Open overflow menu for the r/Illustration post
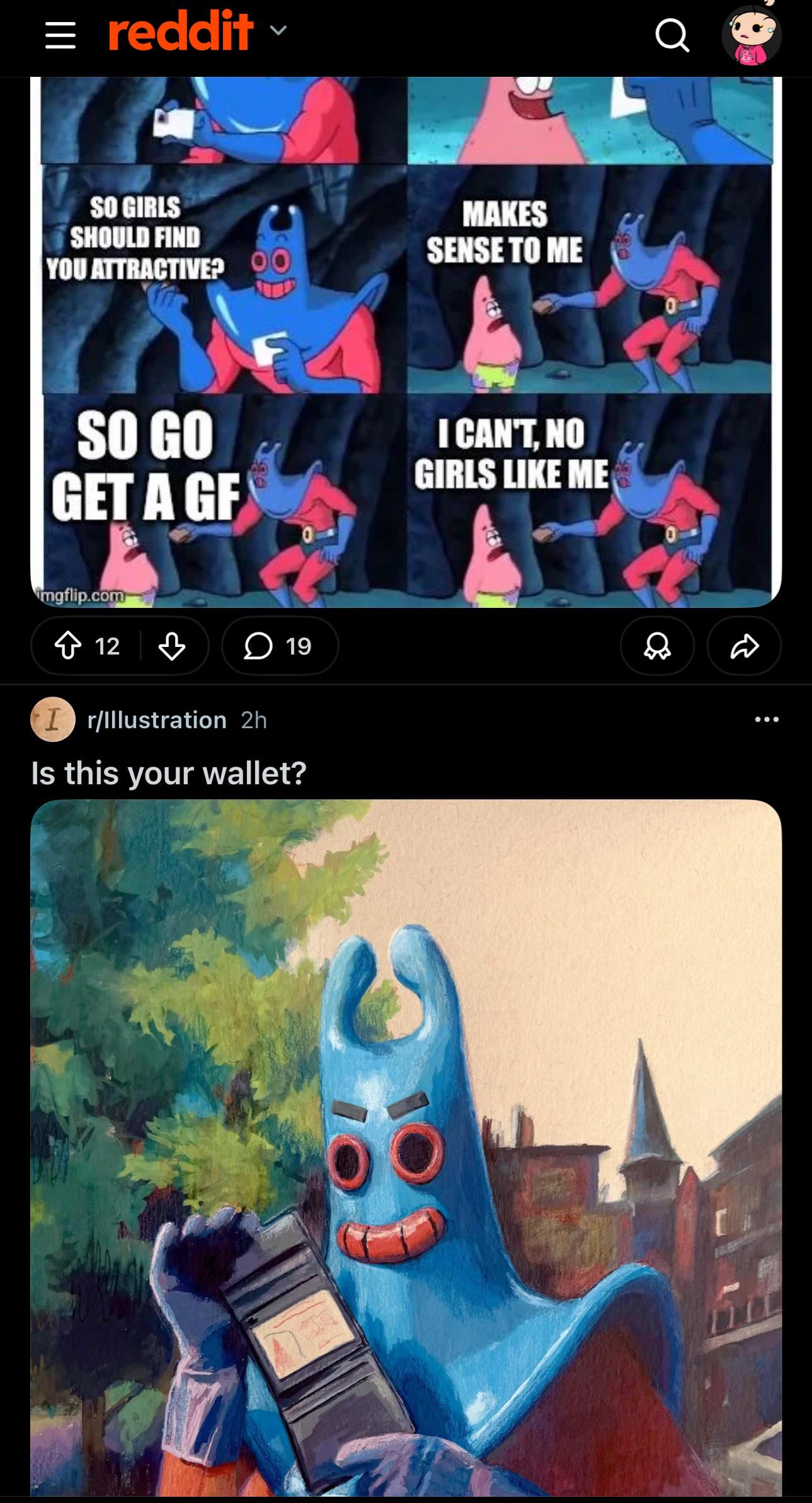 [767, 719]
